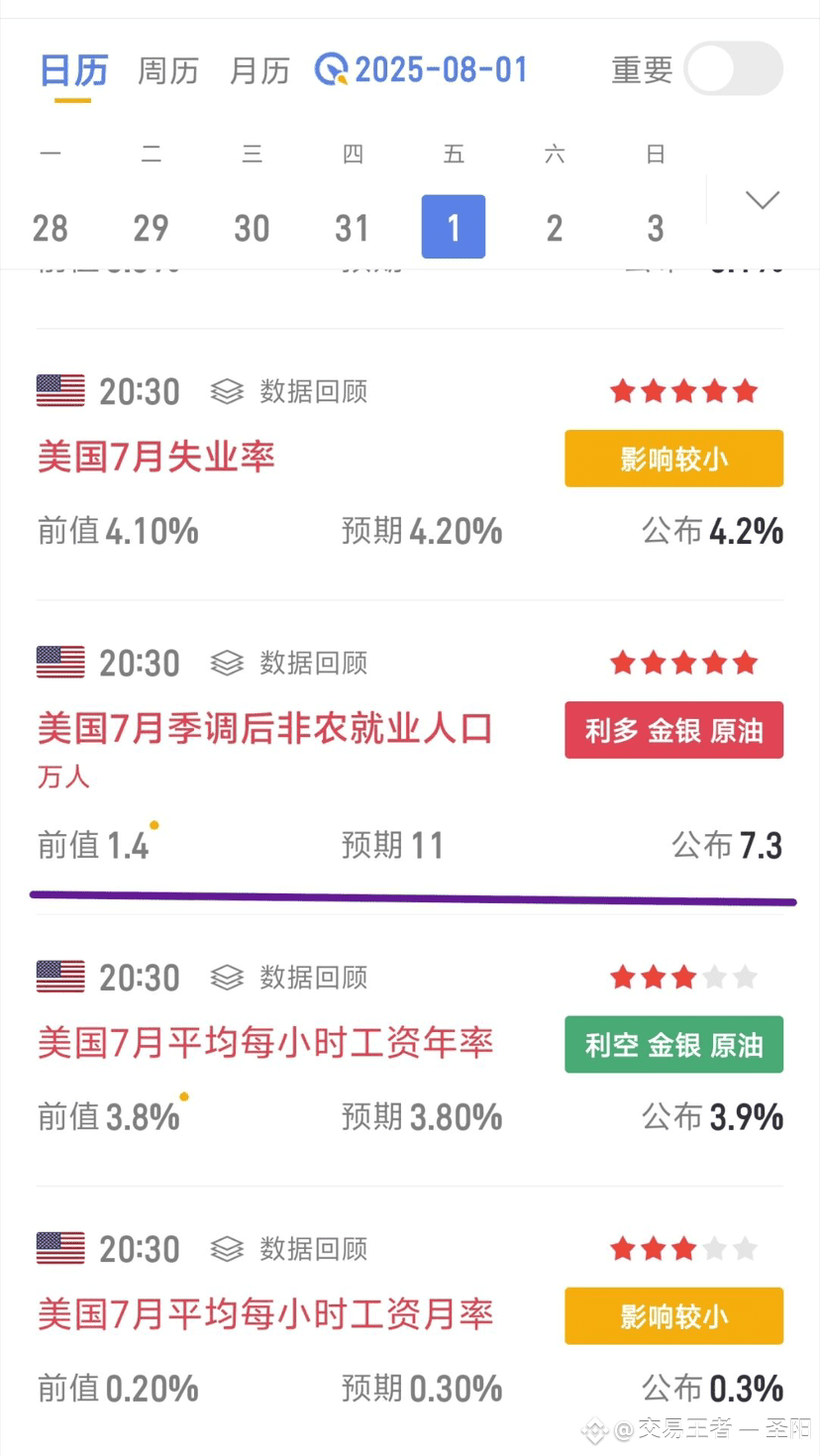Open 美国7月平均每小时工资年率 entry
The image size is (820, 1456).
point(265,1043)
